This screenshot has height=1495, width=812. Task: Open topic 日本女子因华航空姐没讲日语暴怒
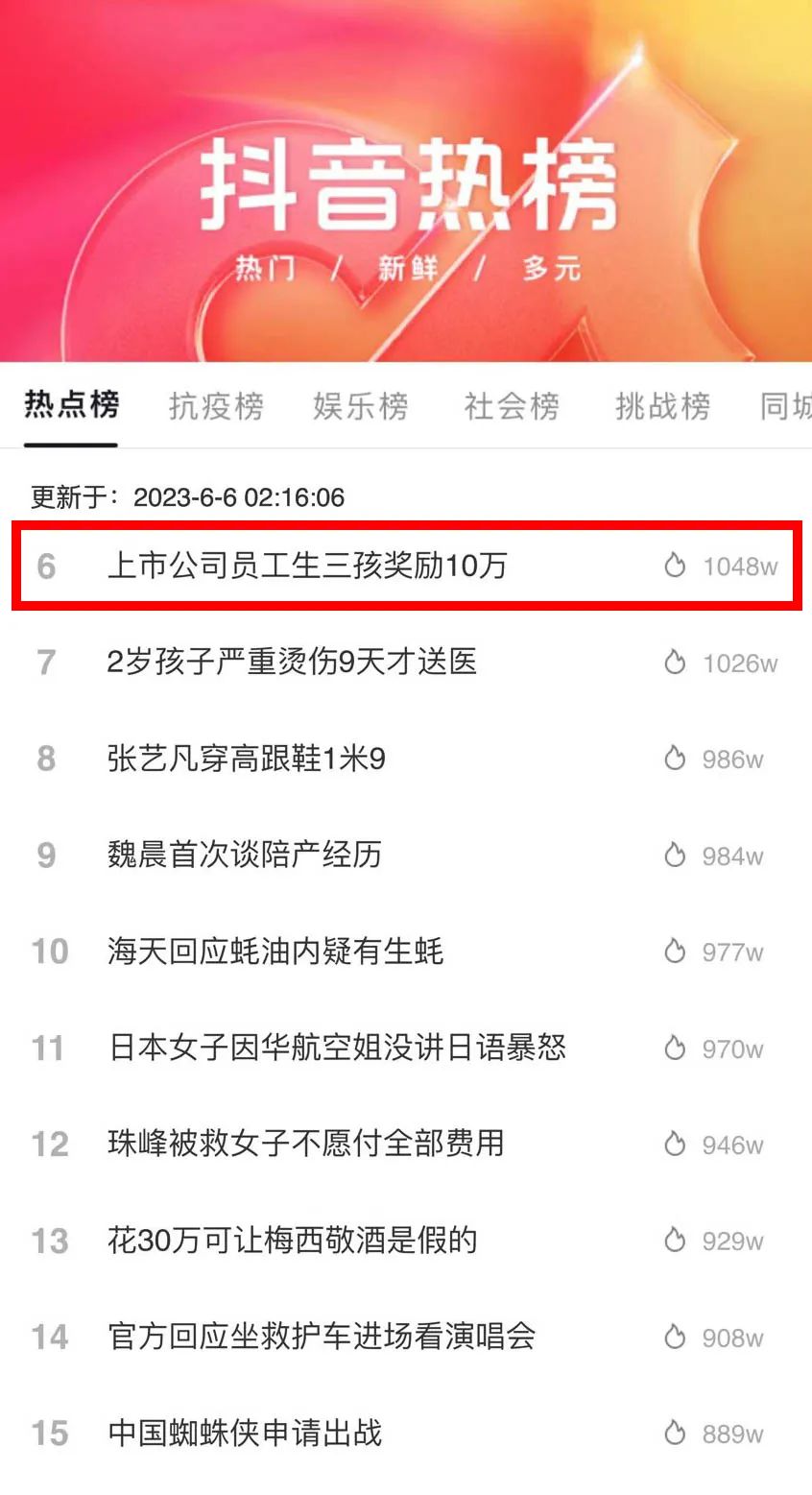[x=337, y=1048]
